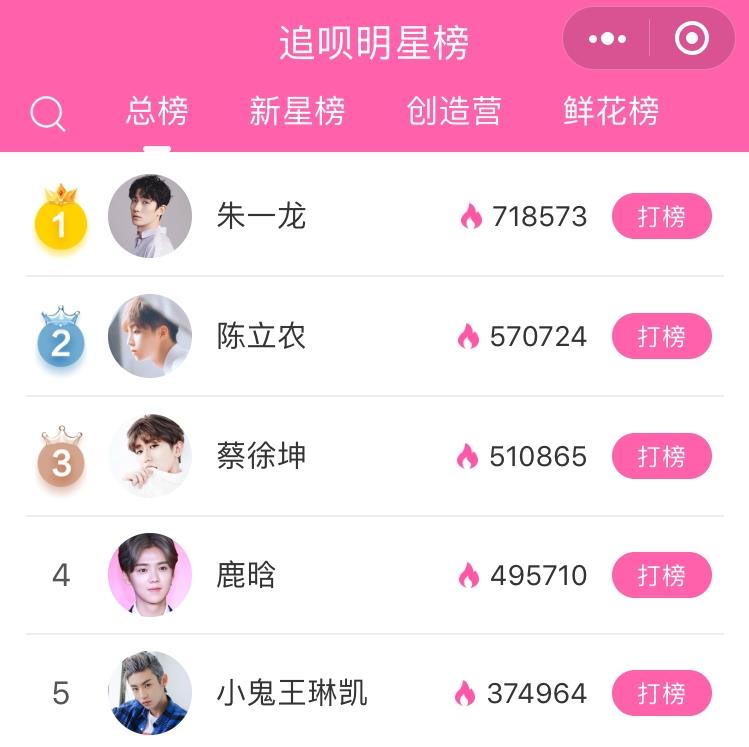Hit 打榜 next to 蔡徐坤

pos(661,456)
